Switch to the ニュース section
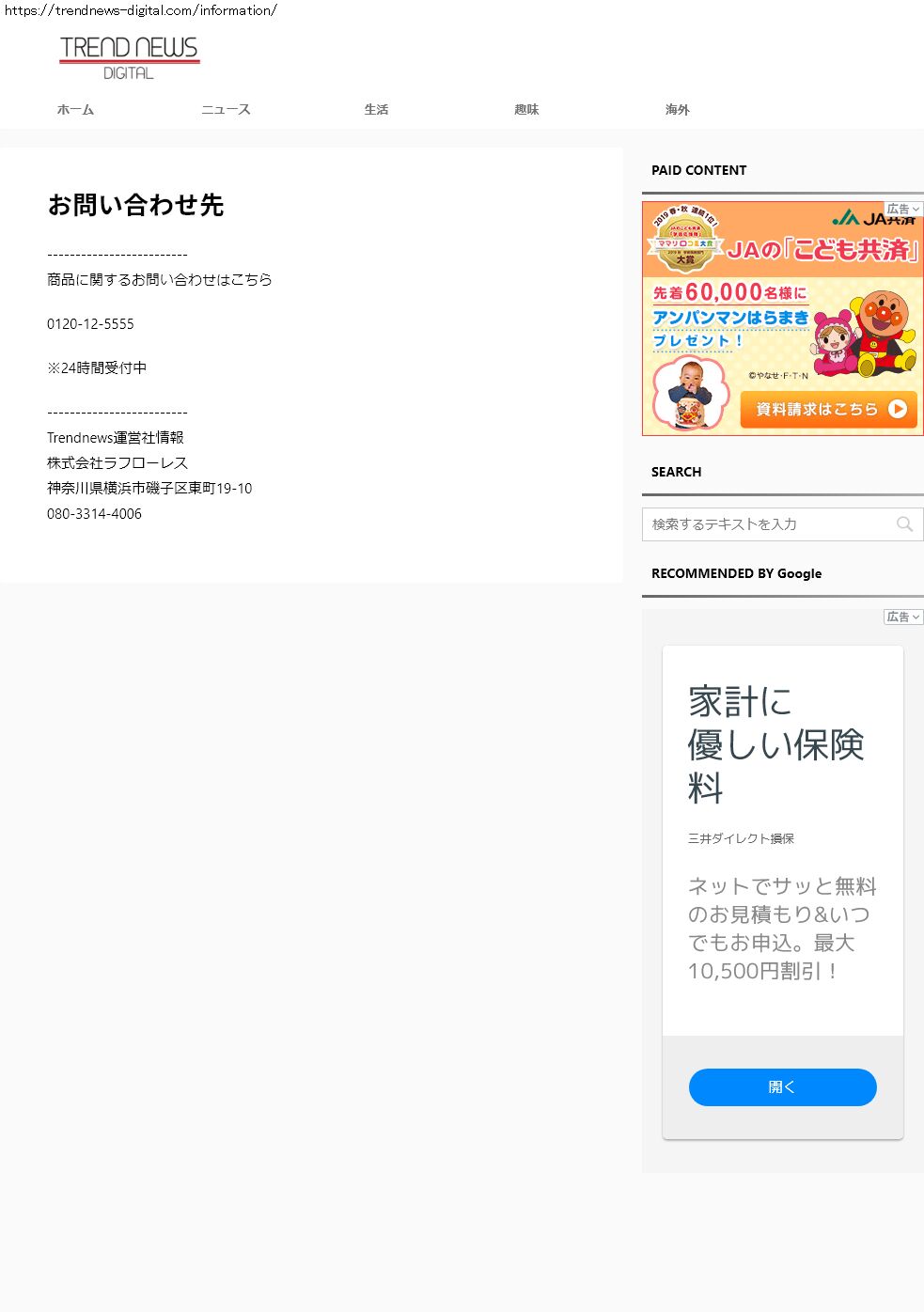 226,110
